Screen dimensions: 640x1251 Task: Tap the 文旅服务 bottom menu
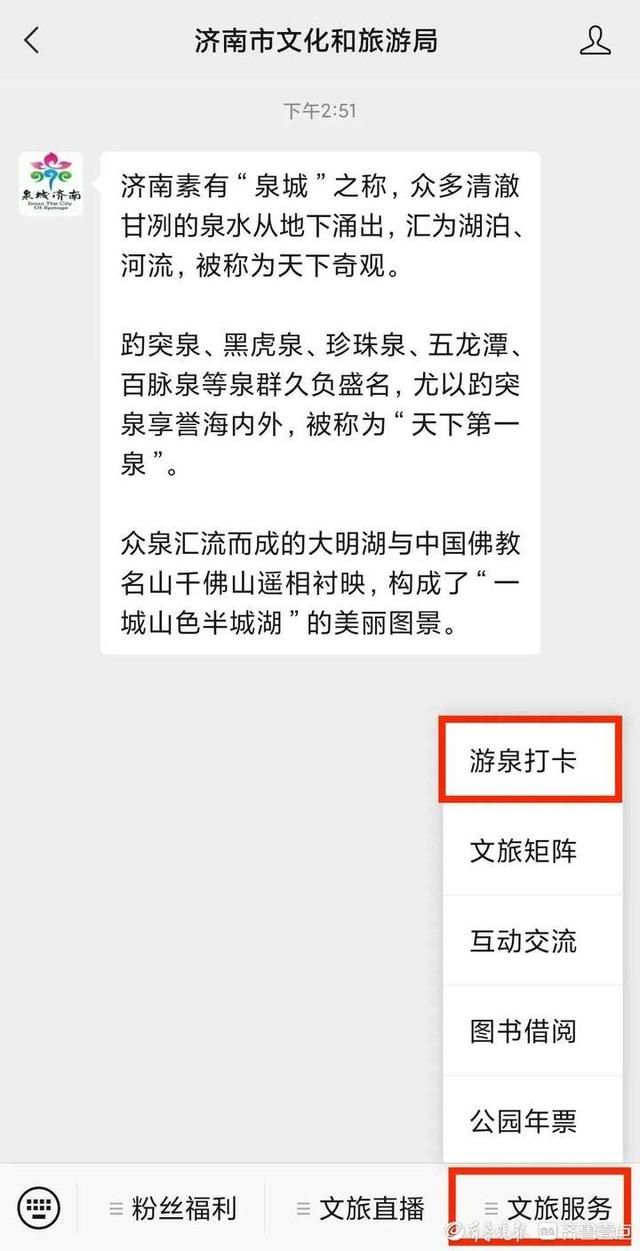click(548, 1208)
